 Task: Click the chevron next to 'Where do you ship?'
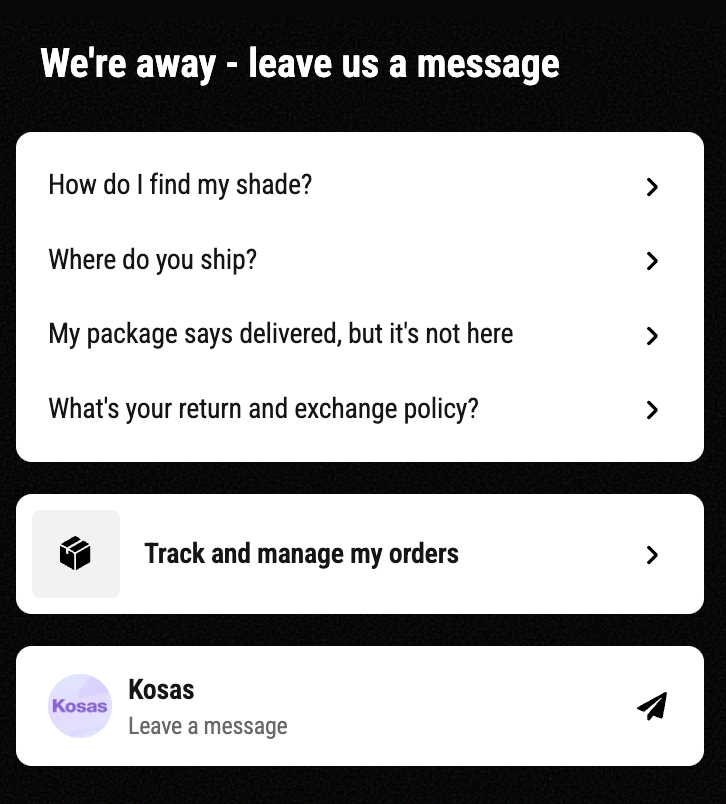(x=652, y=261)
